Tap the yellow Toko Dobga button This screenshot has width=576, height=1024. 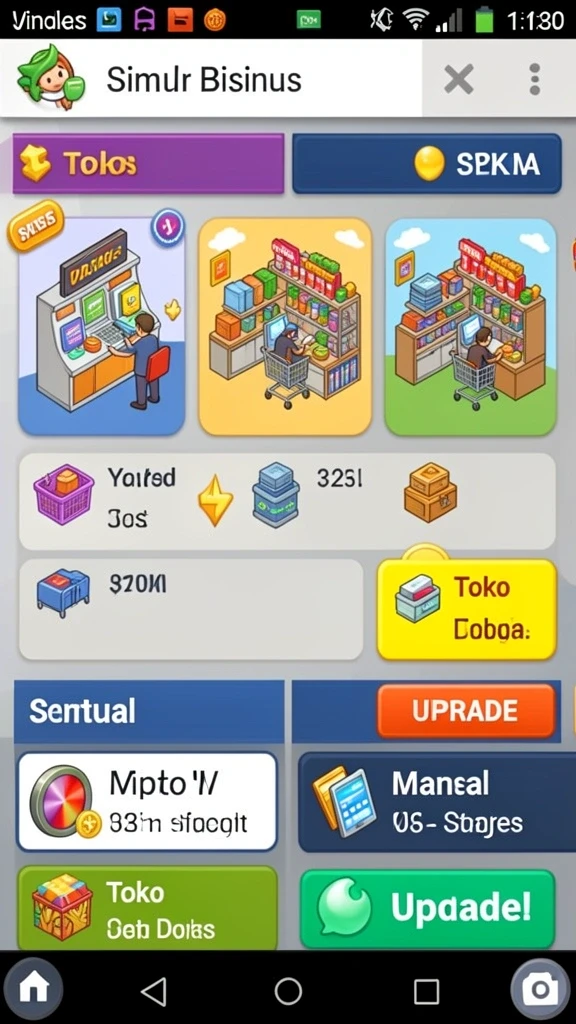coord(467,610)
